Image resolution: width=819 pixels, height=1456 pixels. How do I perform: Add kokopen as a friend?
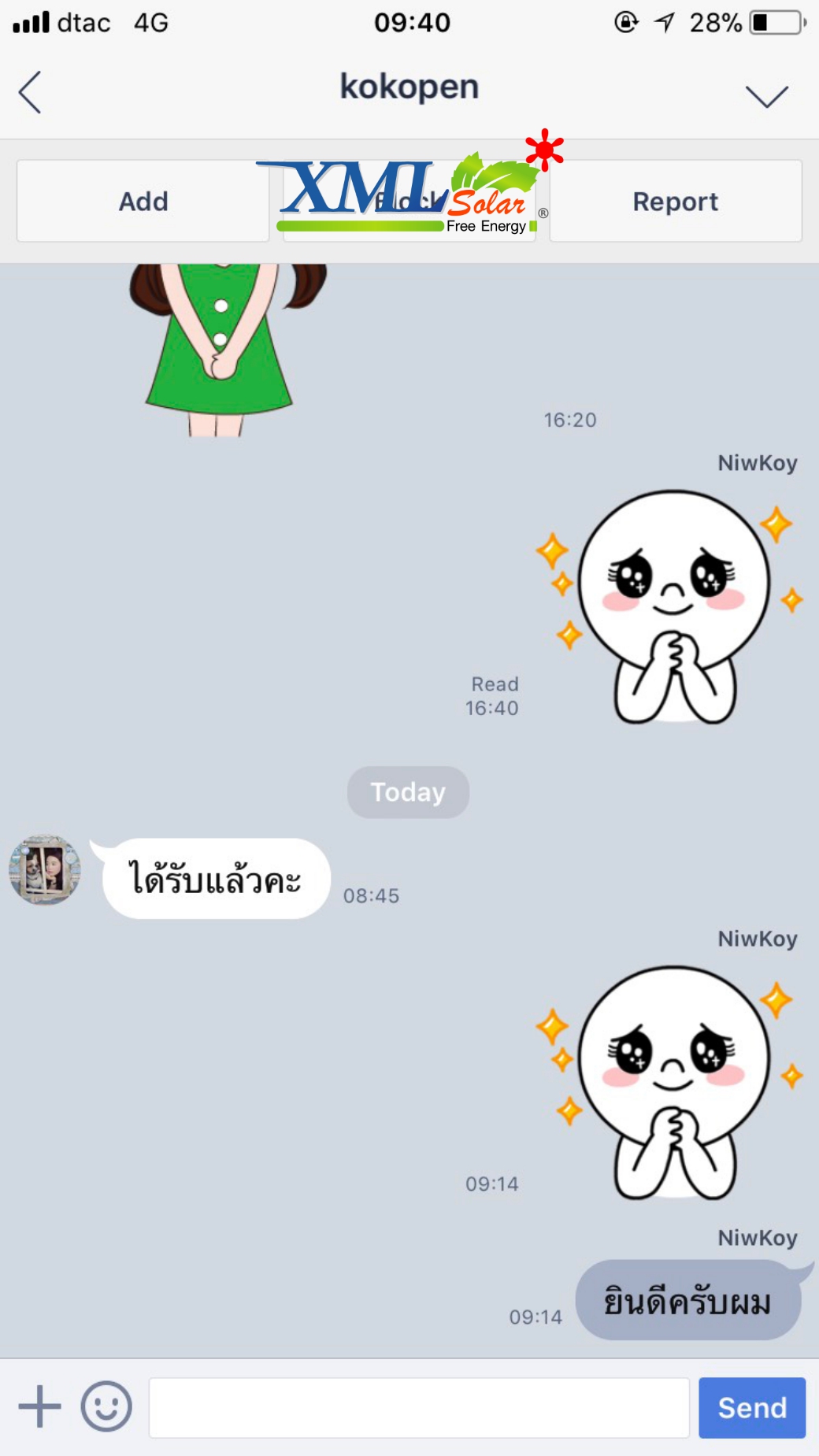pos(143,202)
